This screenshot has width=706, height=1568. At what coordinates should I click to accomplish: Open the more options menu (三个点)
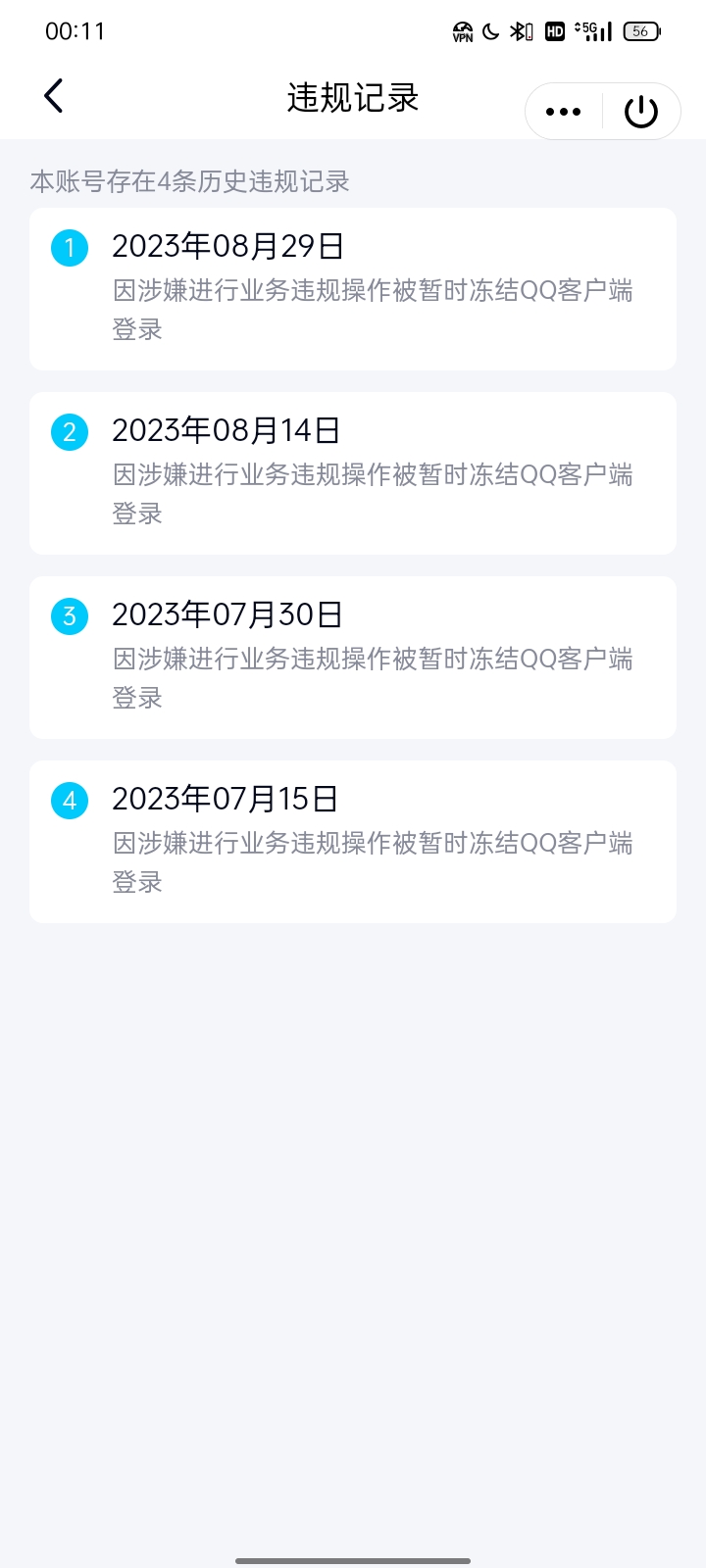562,111
